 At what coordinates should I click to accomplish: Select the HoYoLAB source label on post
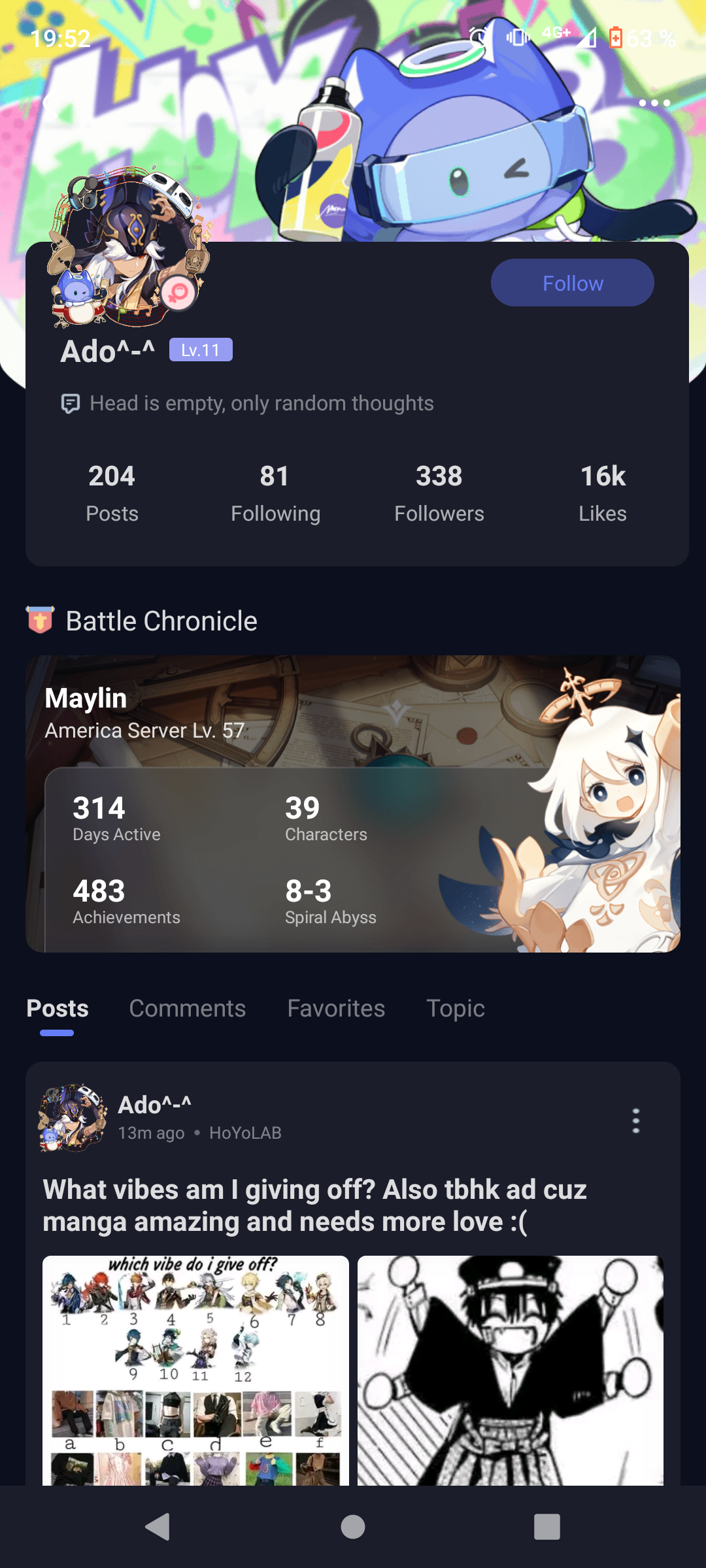(x=244, y=1134)
